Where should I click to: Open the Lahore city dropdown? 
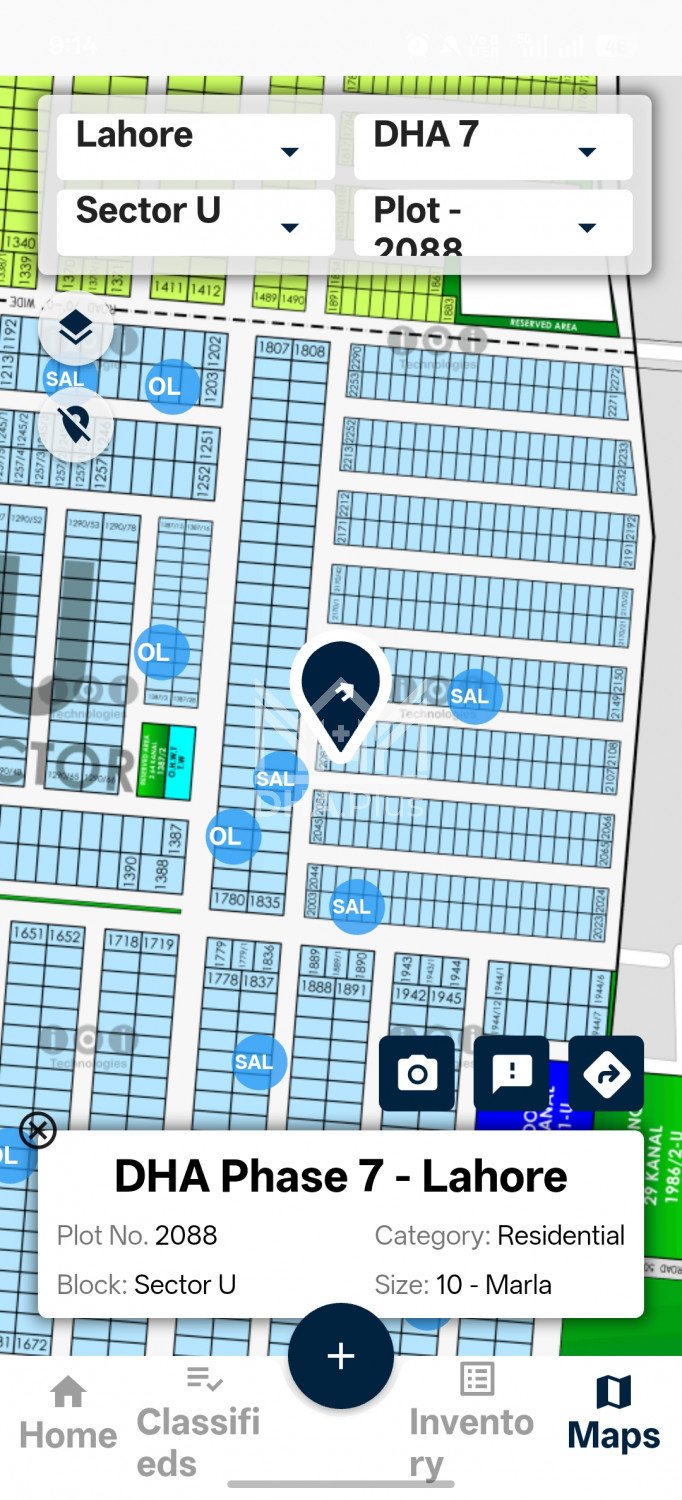point(195,147)
